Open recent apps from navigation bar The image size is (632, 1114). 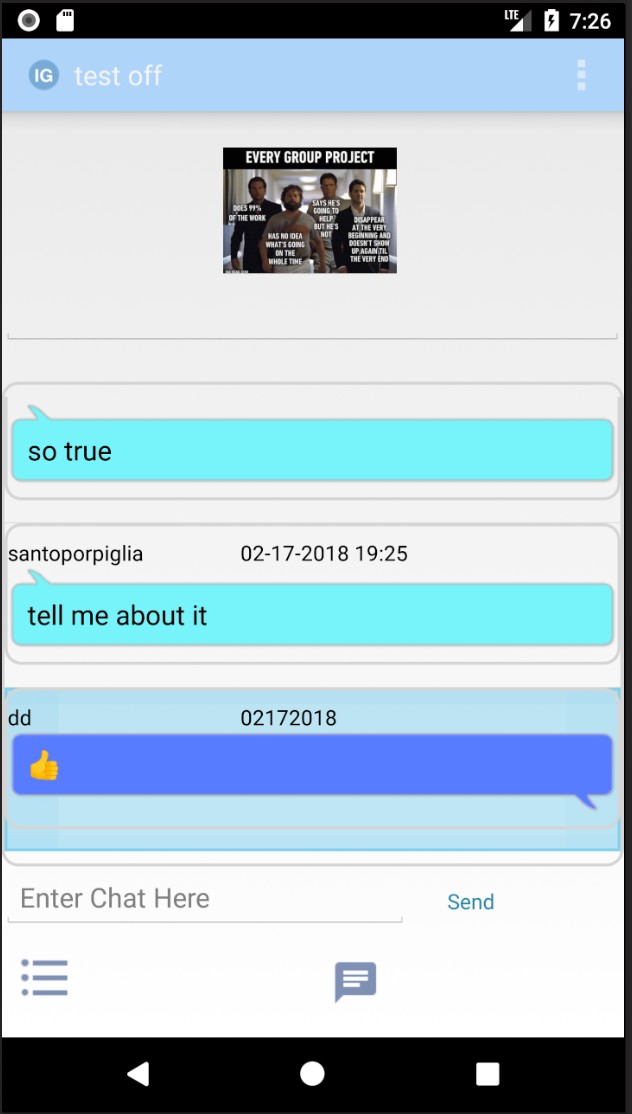point(487,1074)
